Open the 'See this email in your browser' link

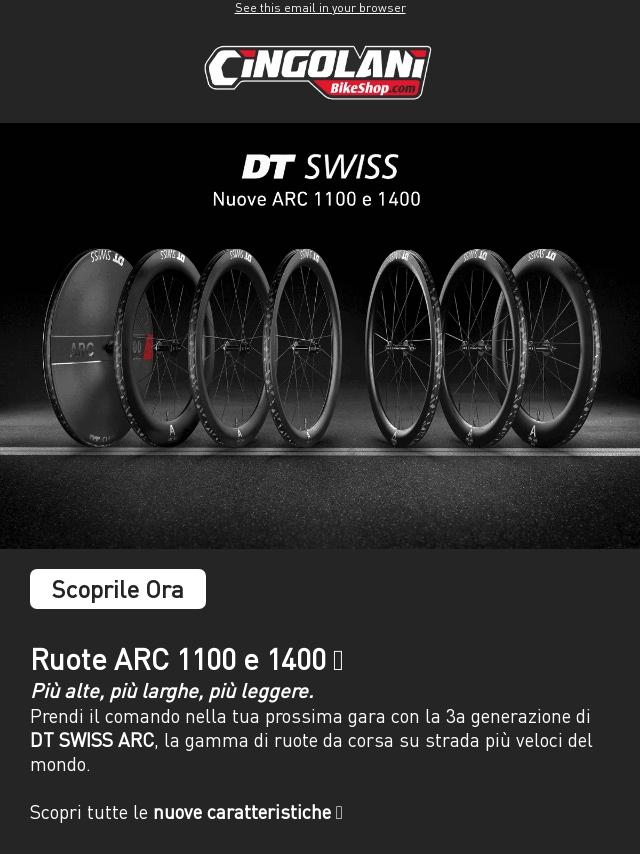(x=320, y=8)
